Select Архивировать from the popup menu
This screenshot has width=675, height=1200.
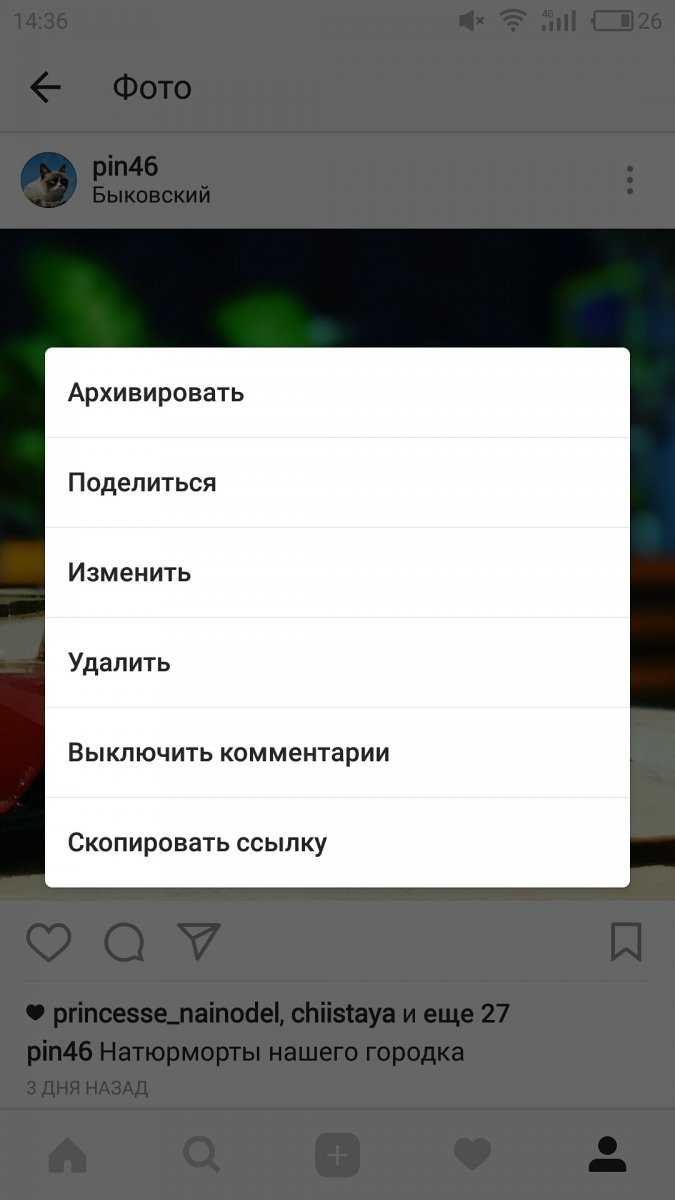tap(337, 392)
